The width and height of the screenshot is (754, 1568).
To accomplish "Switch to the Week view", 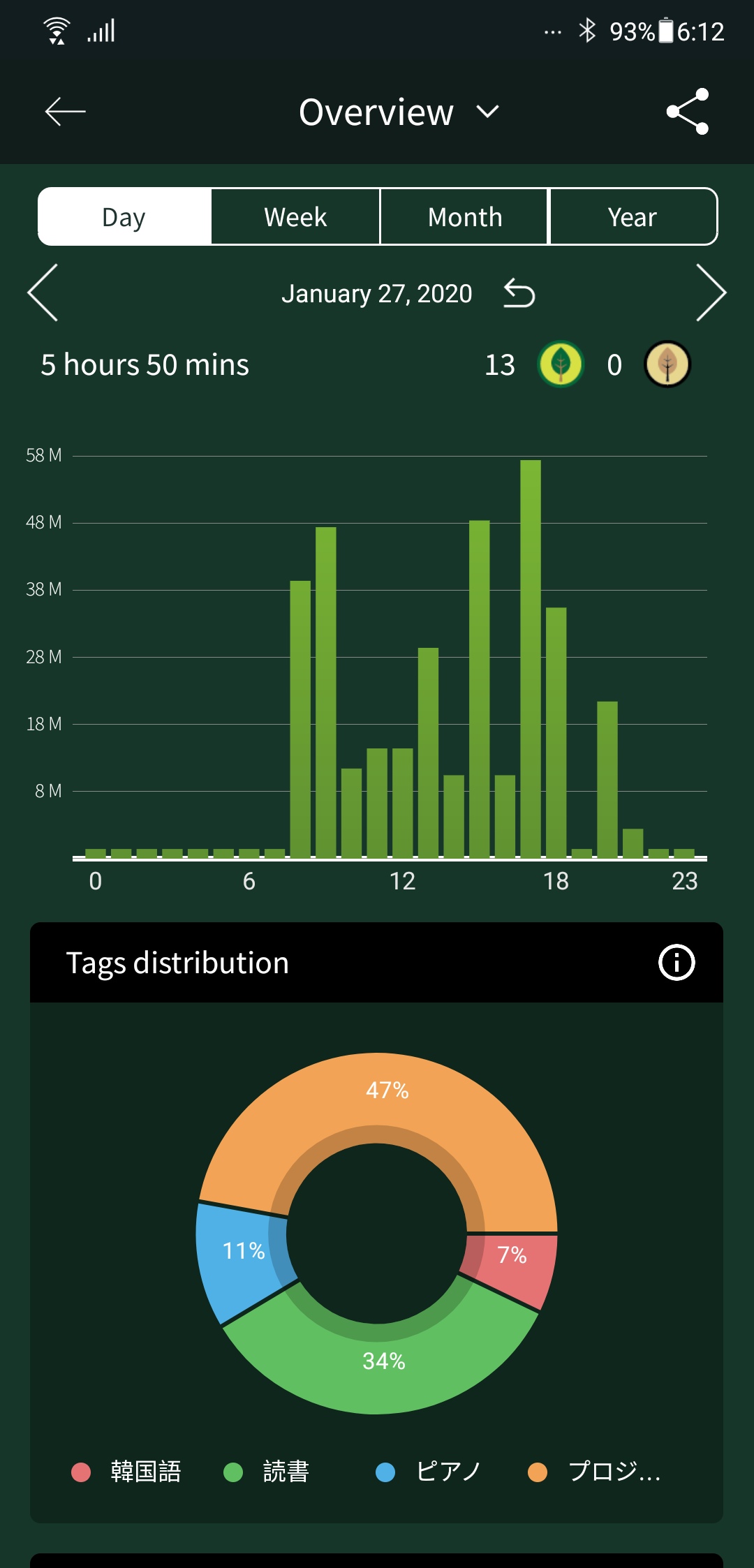I will (x=295, y=217).
